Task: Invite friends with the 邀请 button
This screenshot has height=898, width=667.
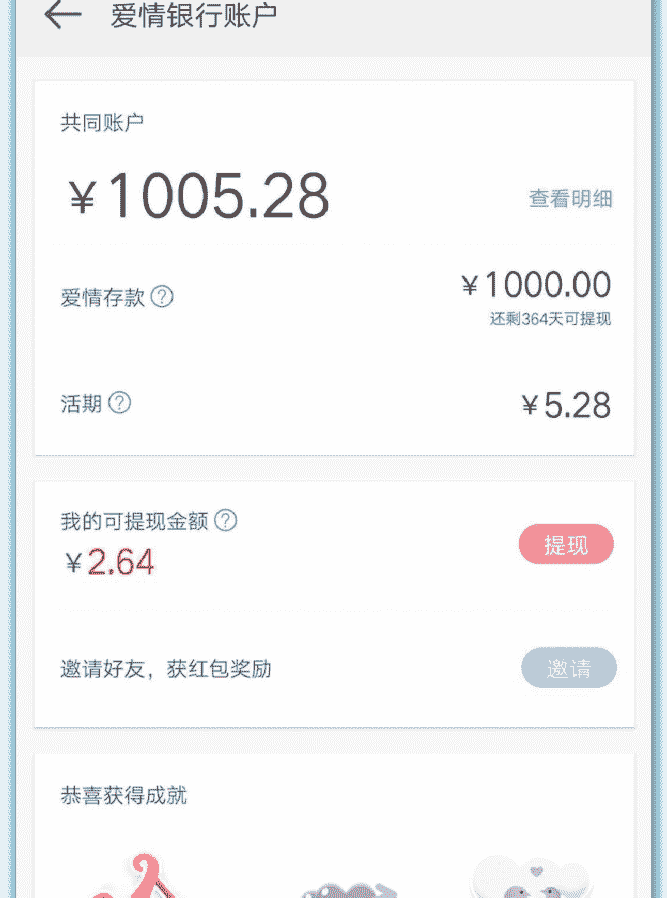Action: click(568, 668)
